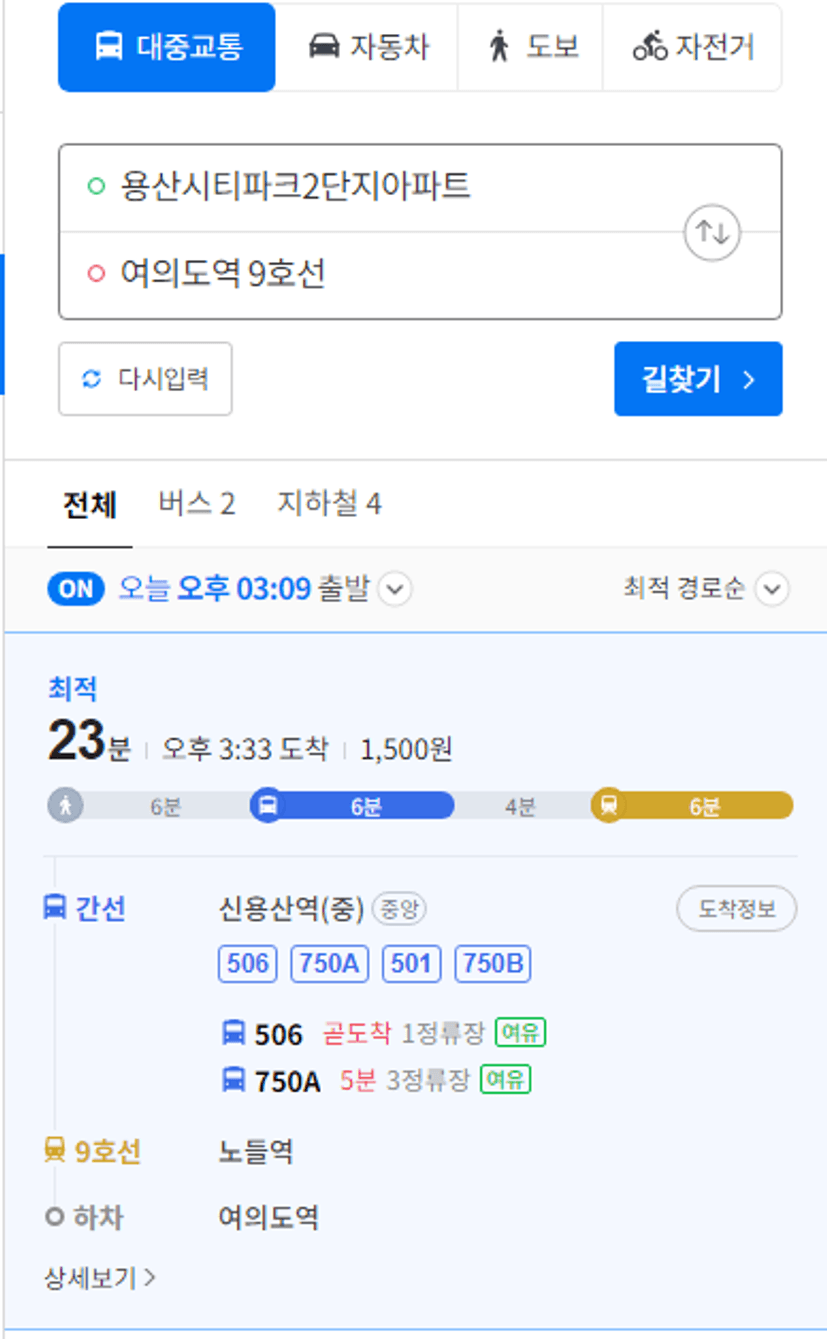
Task: Edit the origin field 용산시티파크2단지아파트
Action: [x=370, y=188]
